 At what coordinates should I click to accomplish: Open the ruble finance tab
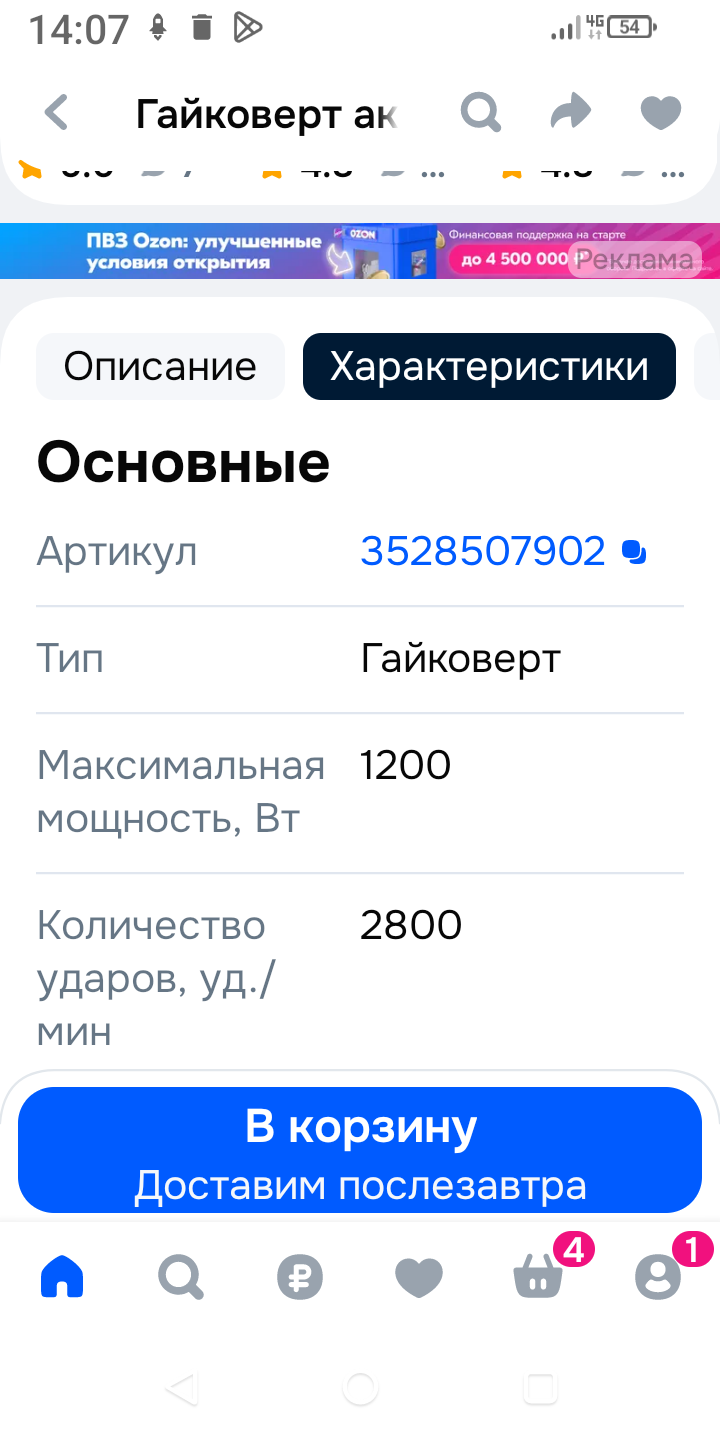click(300, 1277)
